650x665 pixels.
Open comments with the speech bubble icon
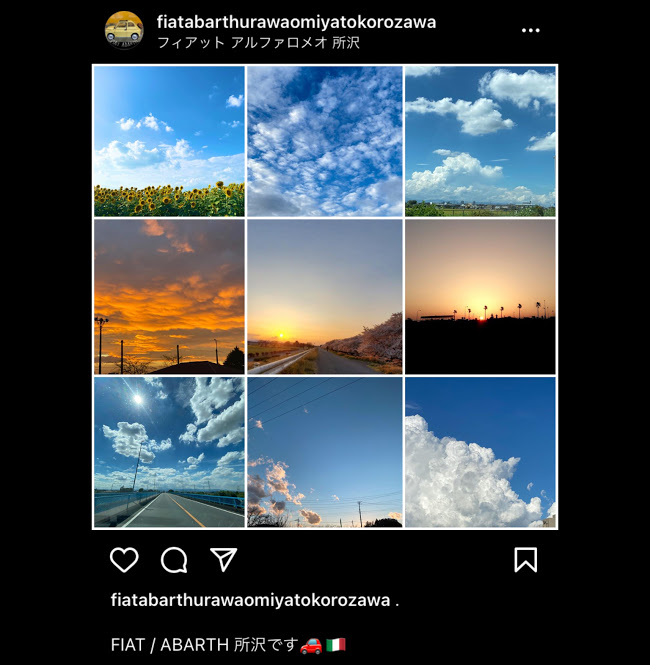tap(174, 560)
